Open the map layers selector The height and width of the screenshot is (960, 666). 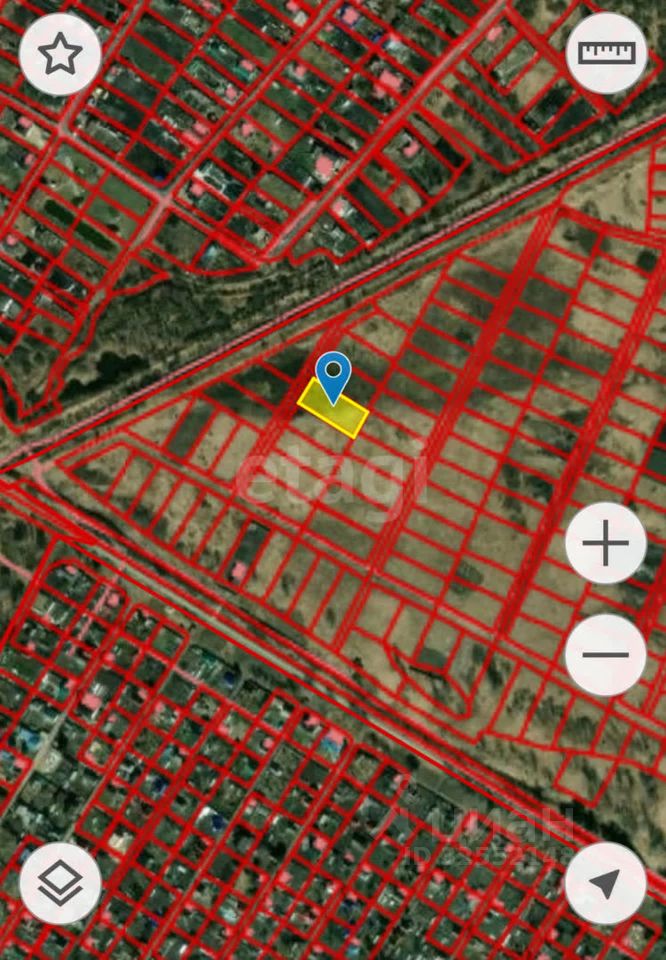[60, 884]
